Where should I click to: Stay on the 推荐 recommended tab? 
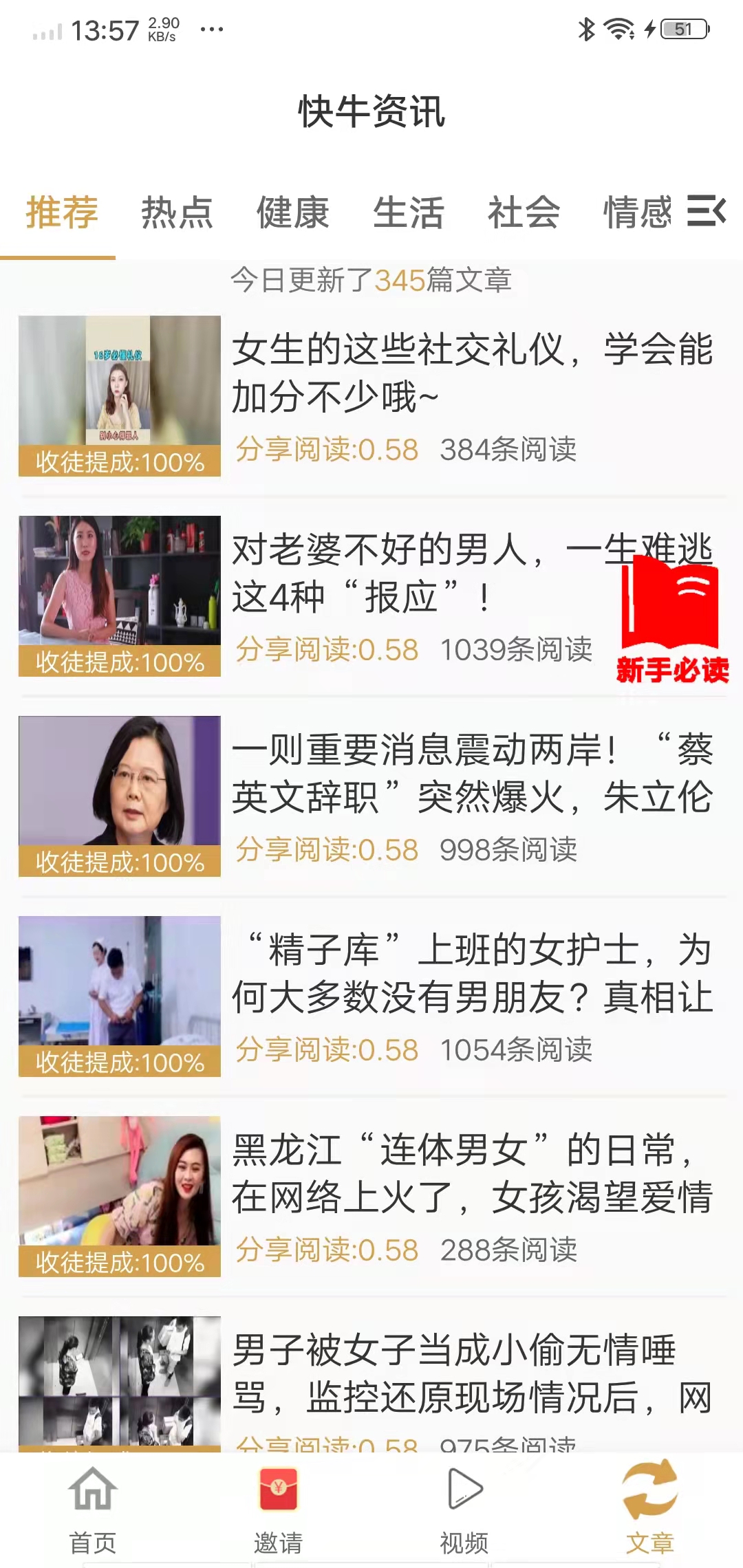coord(62,214)
